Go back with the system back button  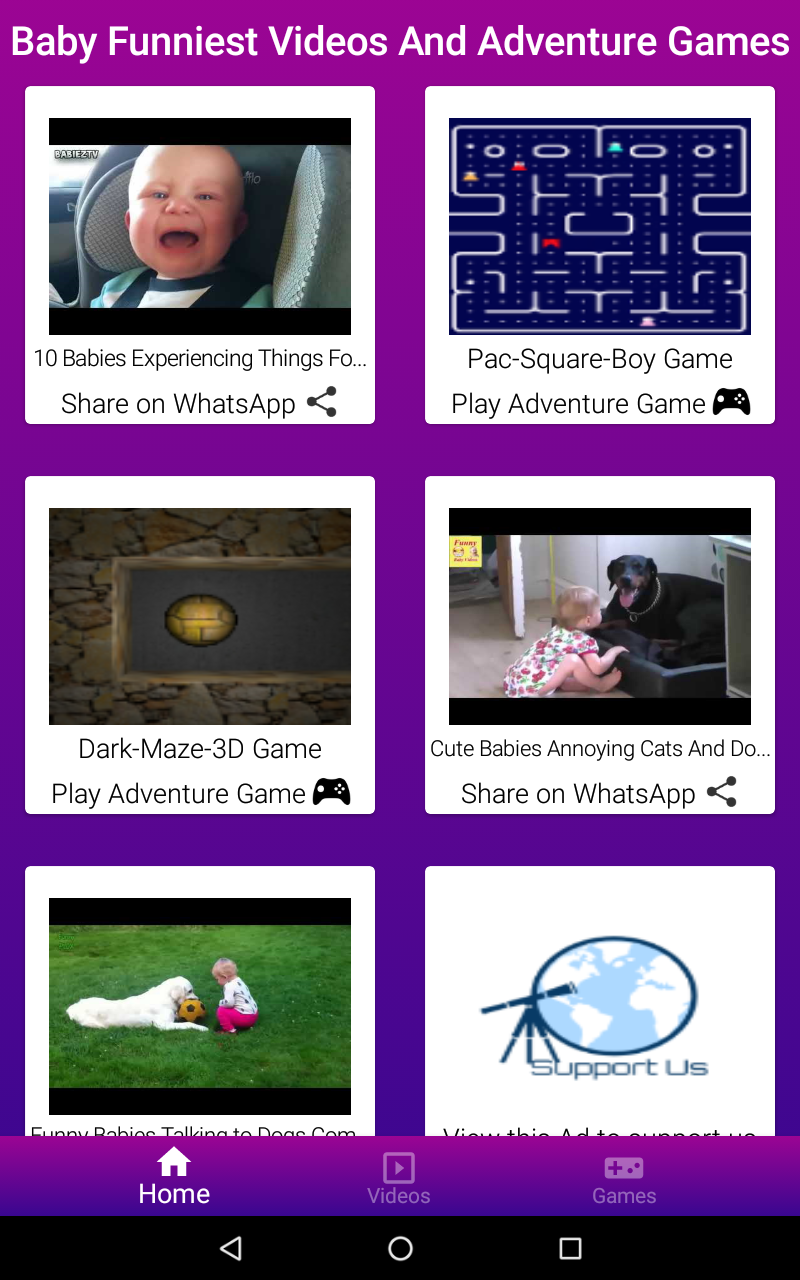231,1248
